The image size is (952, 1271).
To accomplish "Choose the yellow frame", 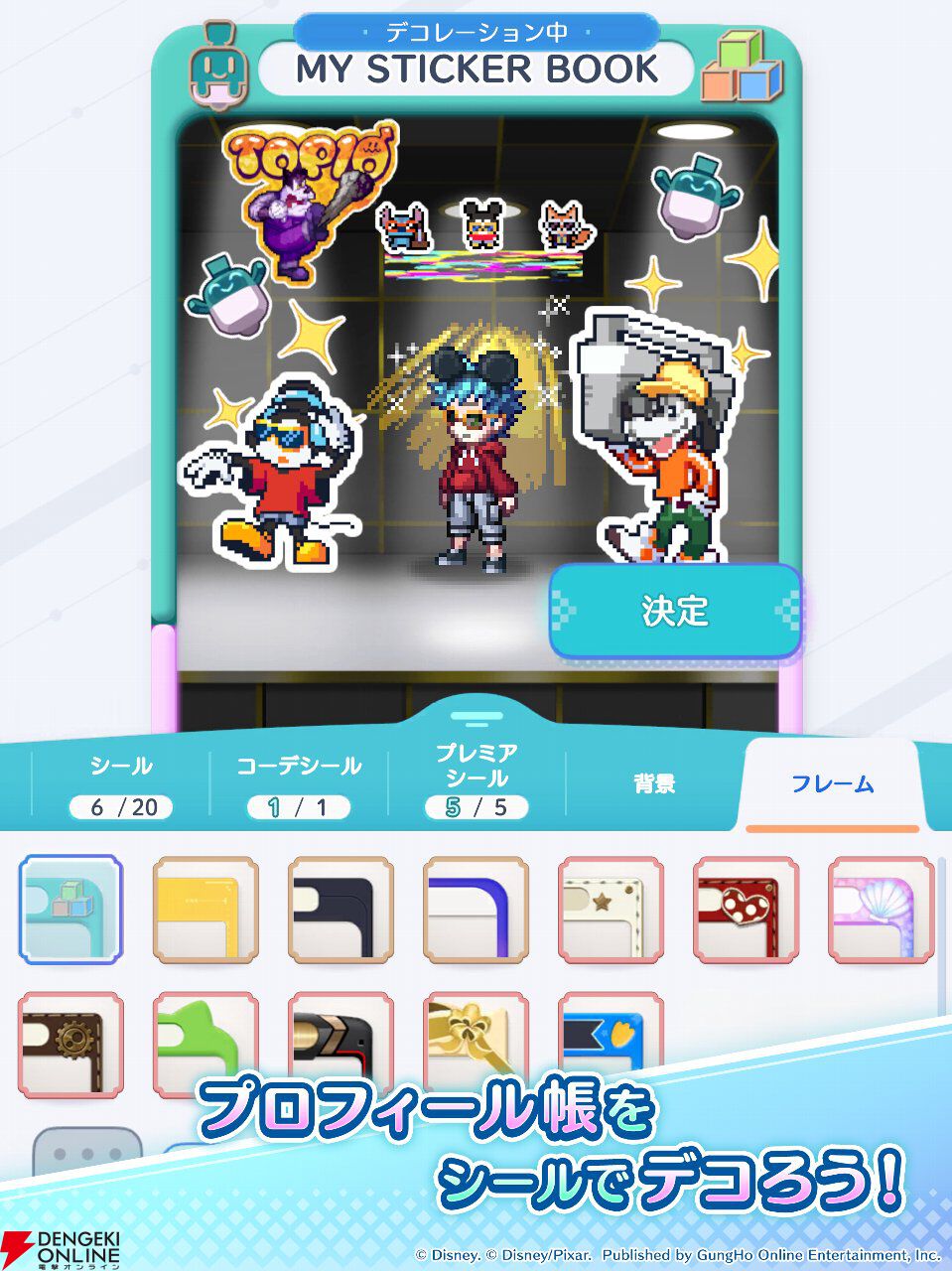I will [x=205, y=910].
